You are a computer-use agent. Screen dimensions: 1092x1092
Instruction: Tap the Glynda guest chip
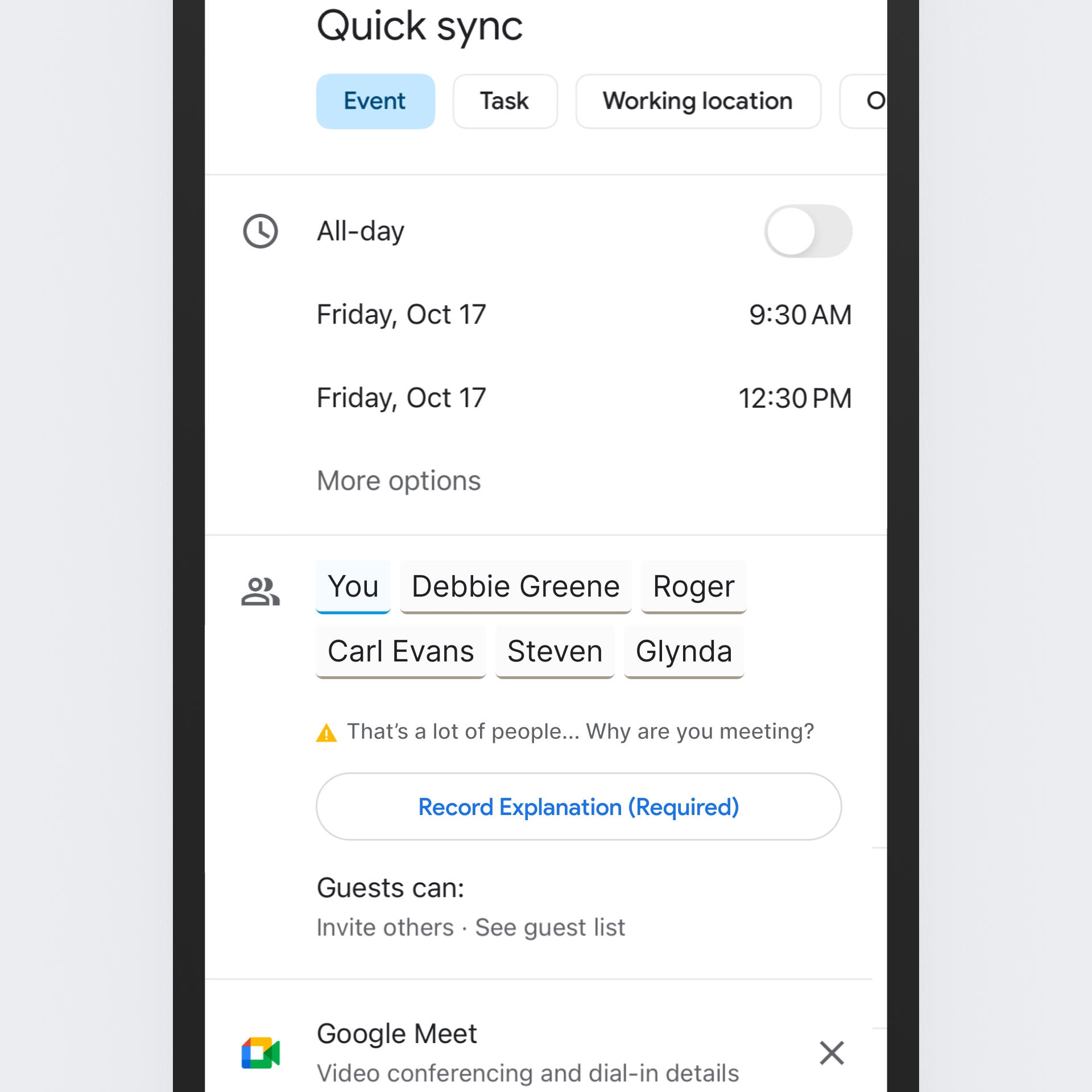(683, 651)
